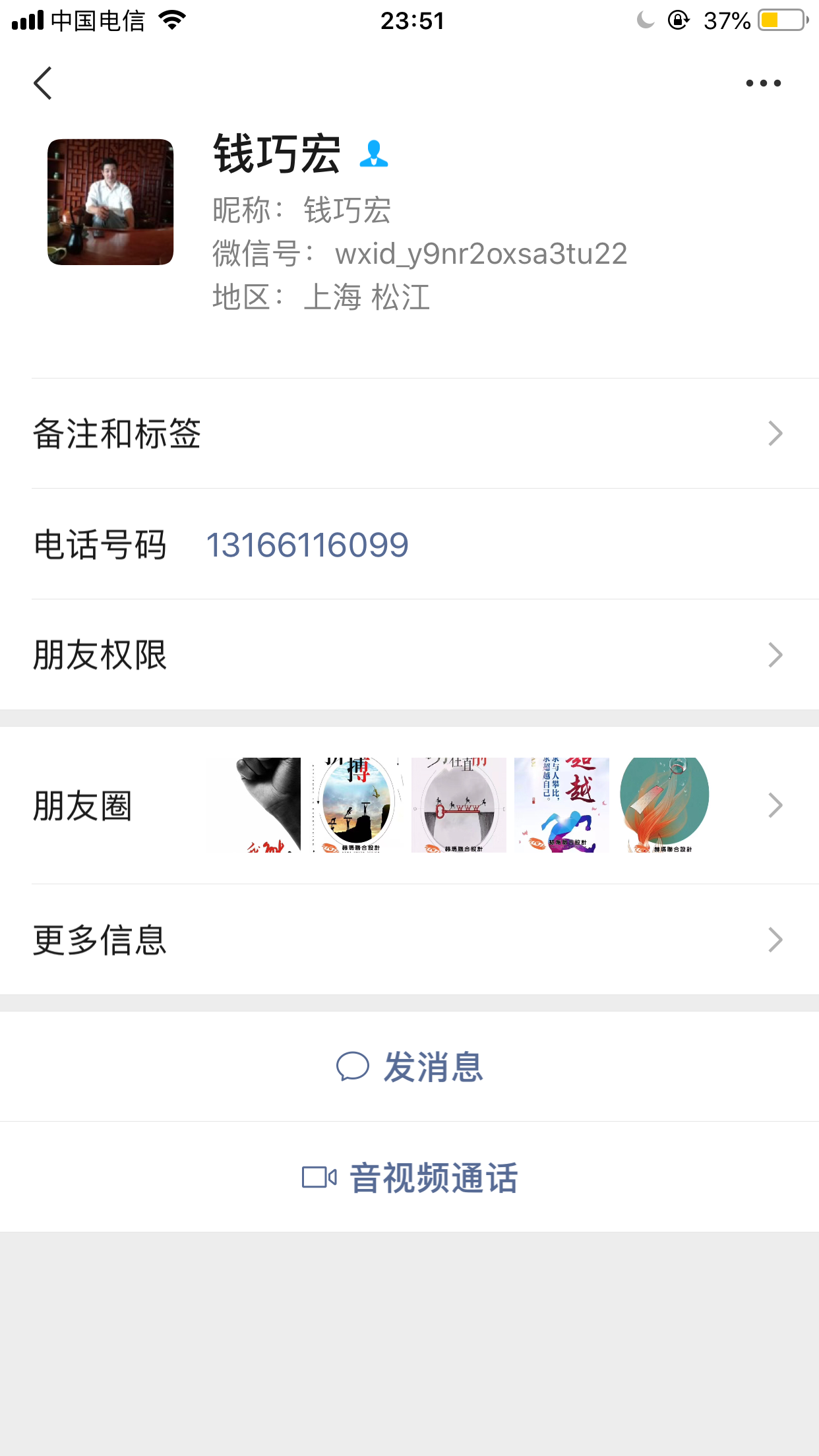Open the three-dot more options menu

pyautogui.click(x=763, y=84)
